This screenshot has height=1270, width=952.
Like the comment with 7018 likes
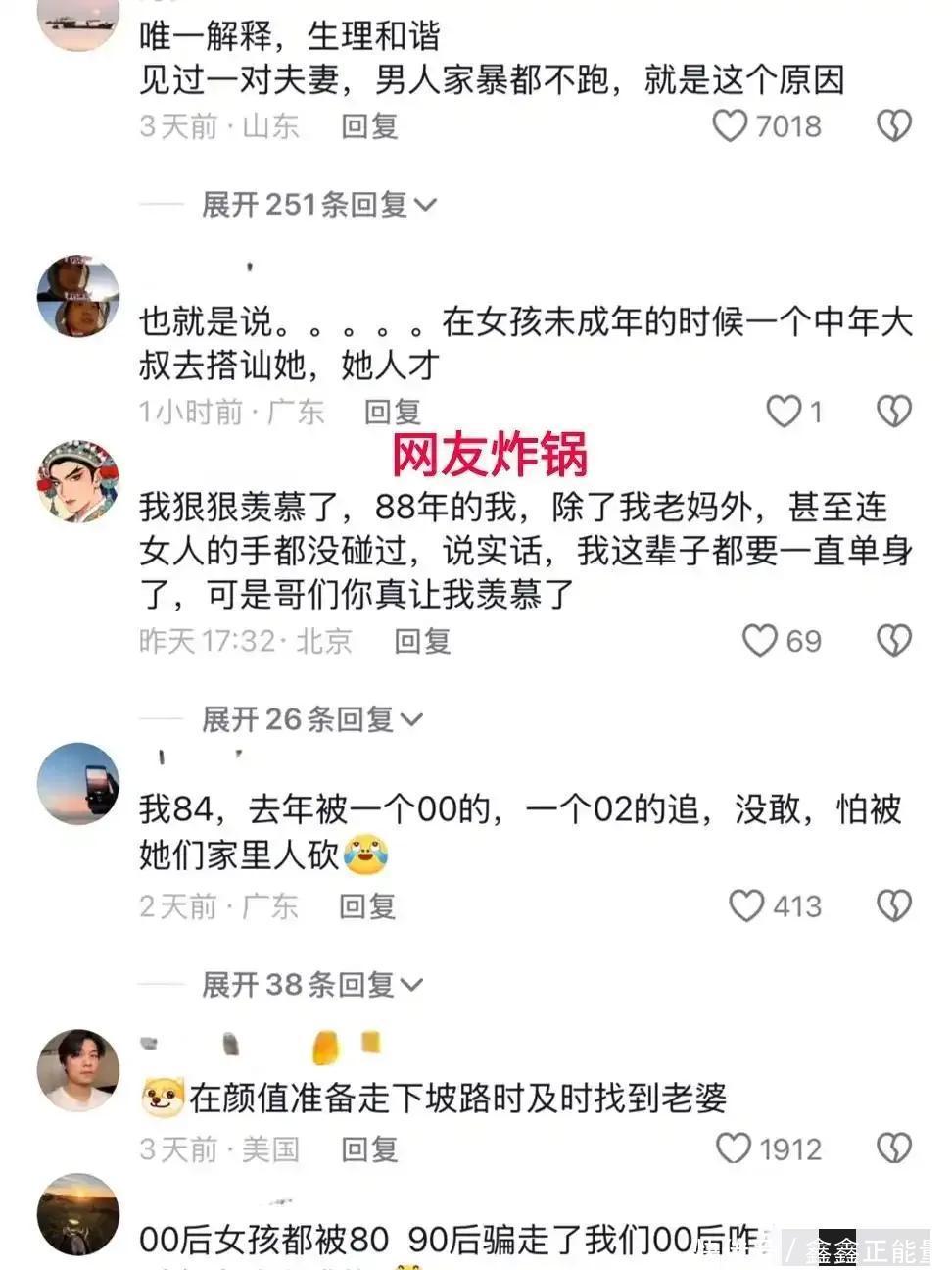click(x=730, y=125)
